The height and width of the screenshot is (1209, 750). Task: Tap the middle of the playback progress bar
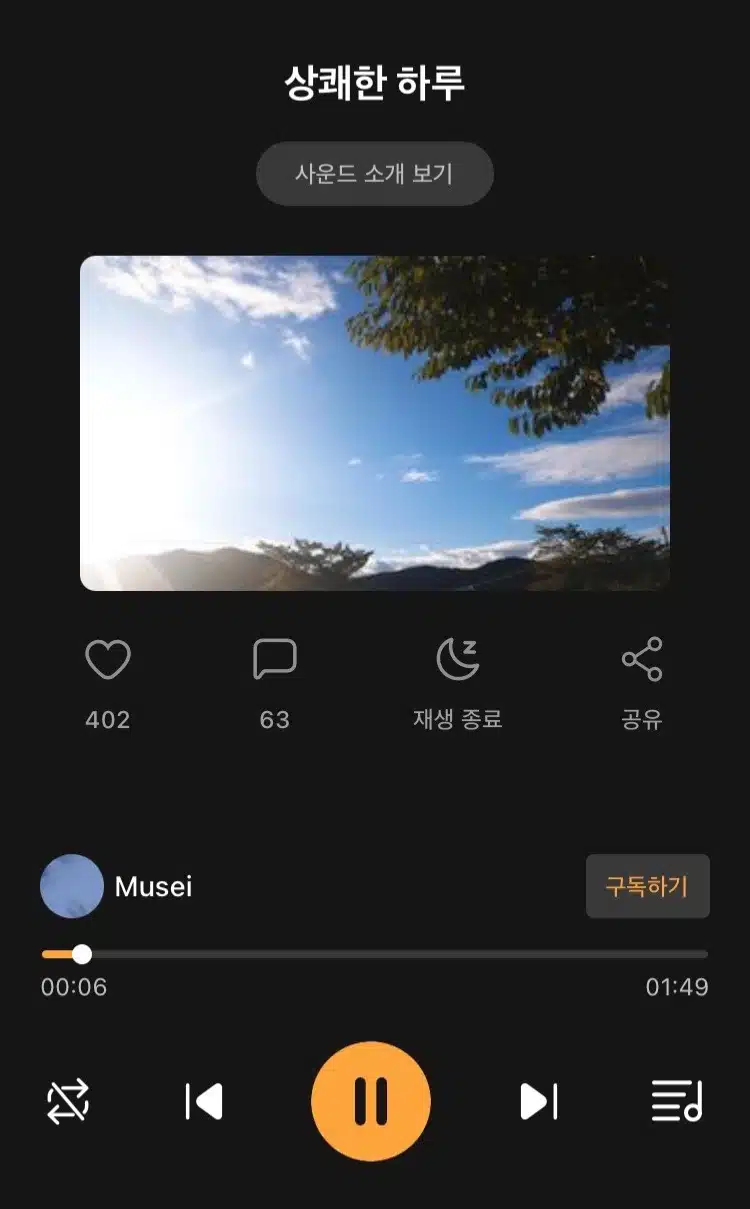(375, 954)
